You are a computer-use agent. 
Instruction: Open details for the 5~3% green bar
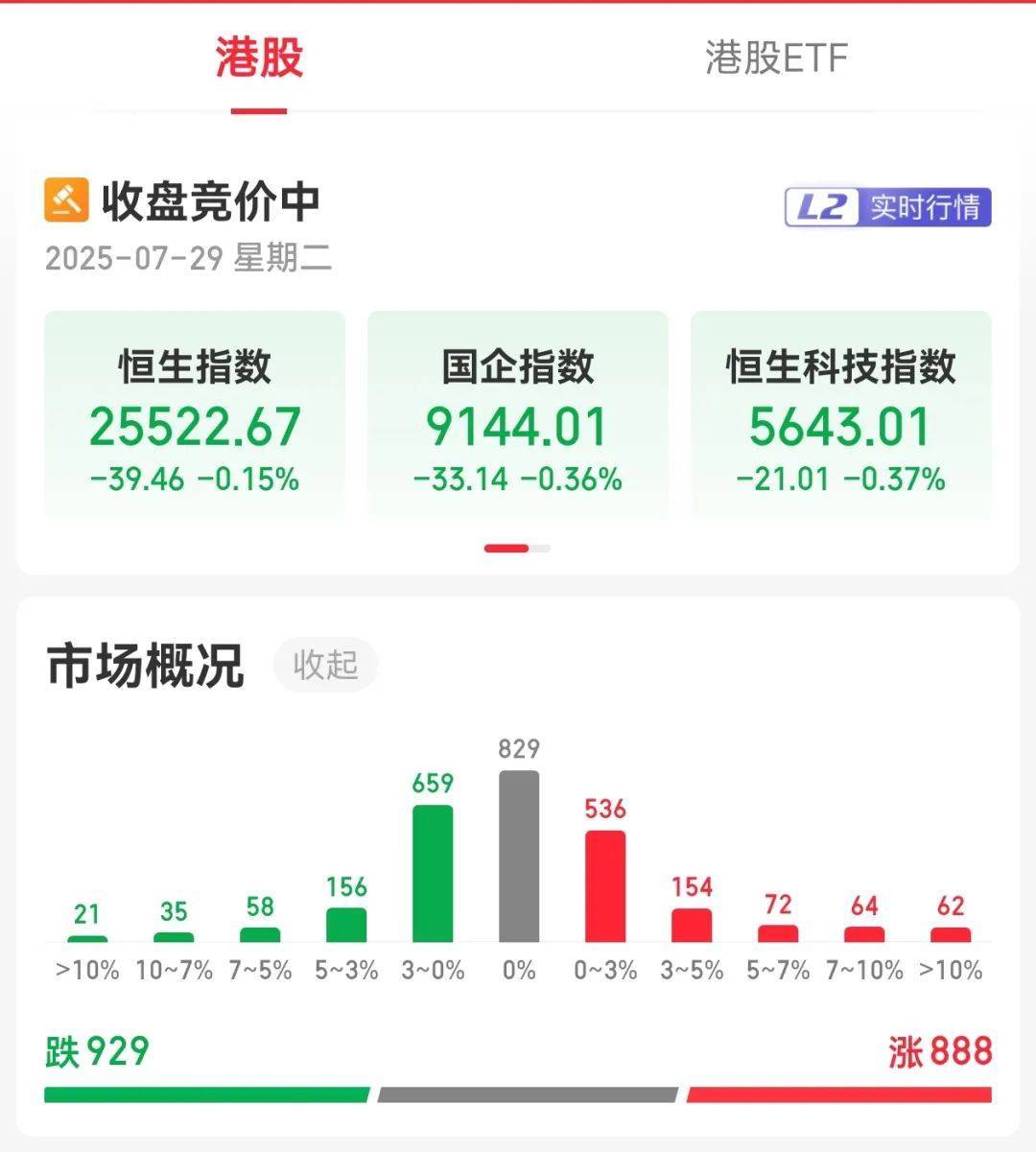point(345,926)
